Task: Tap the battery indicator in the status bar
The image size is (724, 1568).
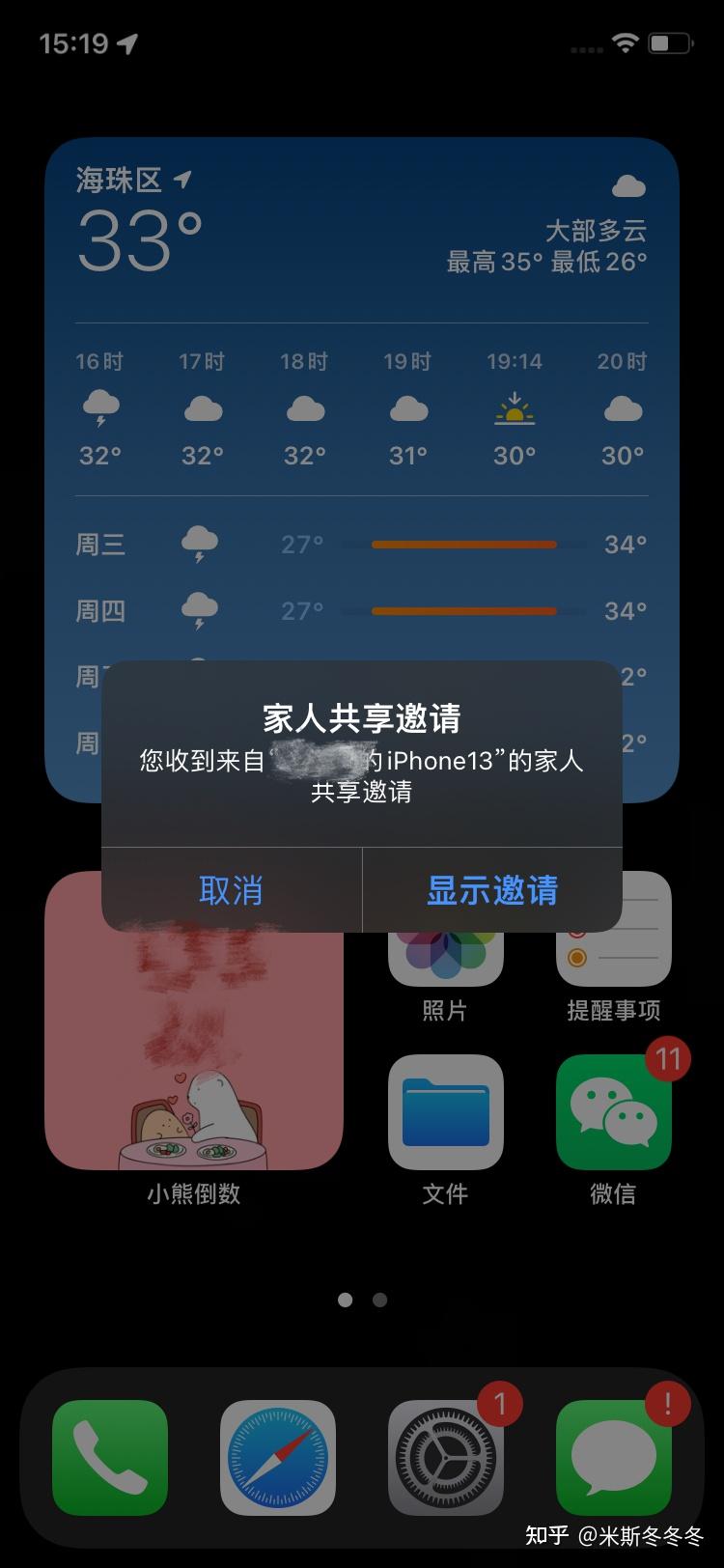Action: 672,42
